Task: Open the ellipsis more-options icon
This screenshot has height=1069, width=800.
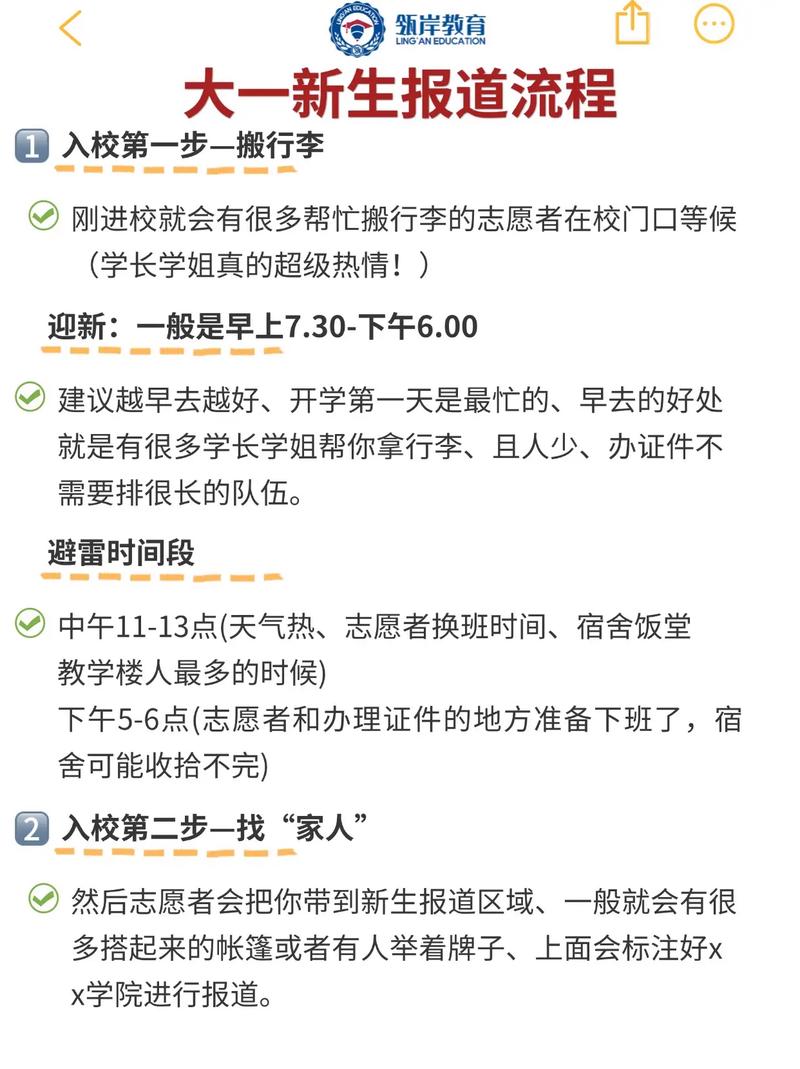Action: coord(712,24)
